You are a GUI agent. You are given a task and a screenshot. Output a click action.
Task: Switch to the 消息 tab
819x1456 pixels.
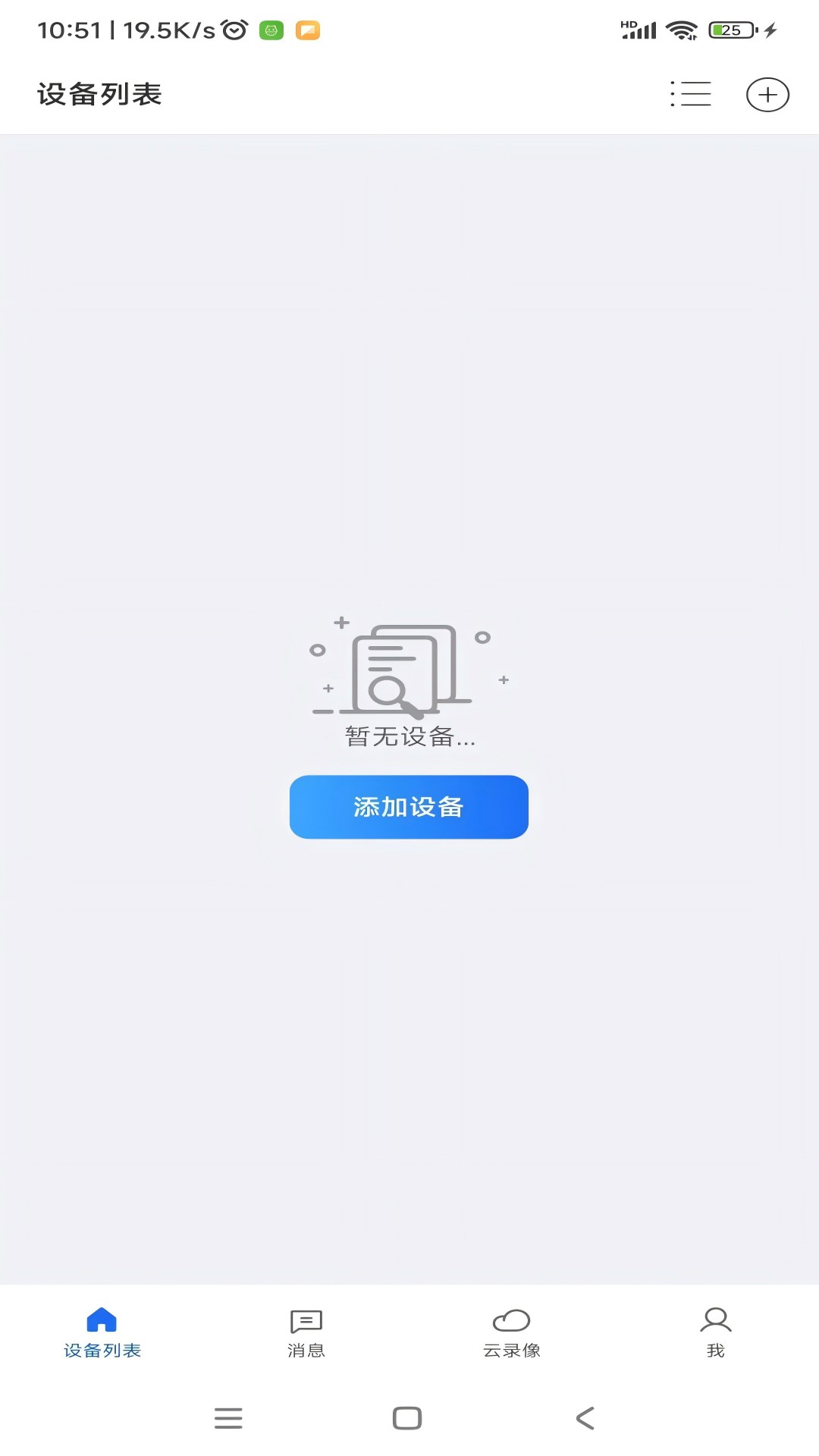tap(306, 1333)
